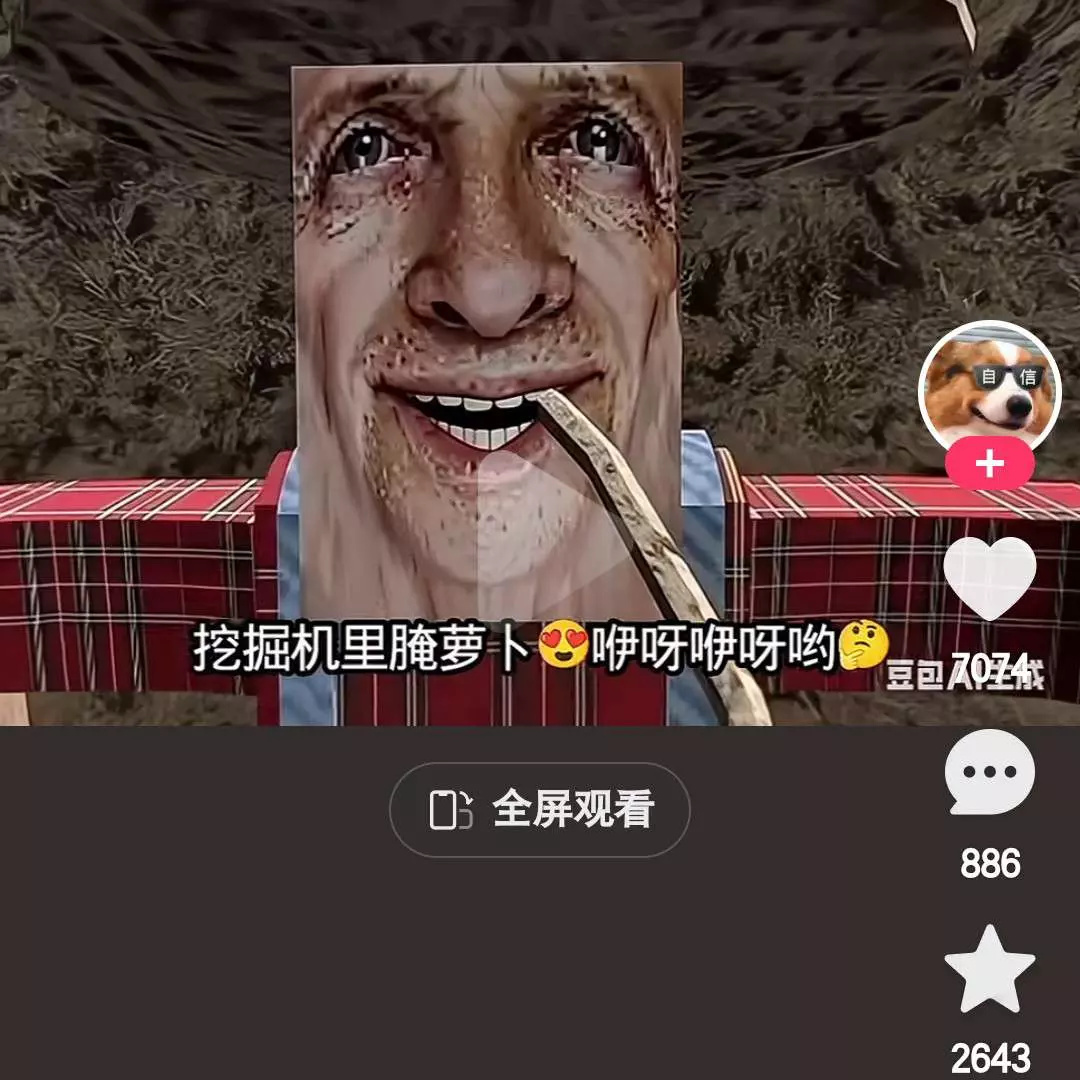Tap 全屏观看 to watch fullscreen
1080x1080 pixels.
(x=539, y=809)
